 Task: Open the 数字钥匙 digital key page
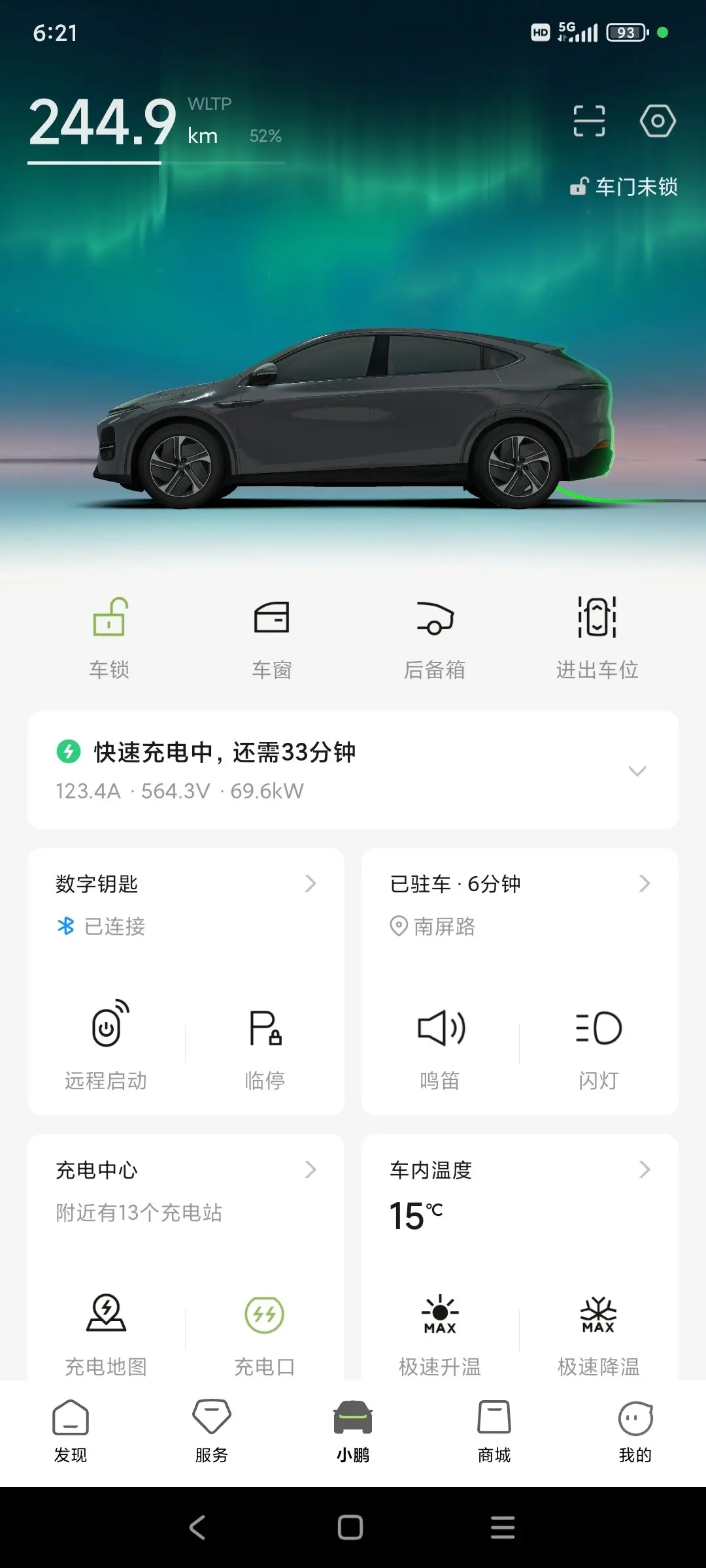tap(186, 884)
